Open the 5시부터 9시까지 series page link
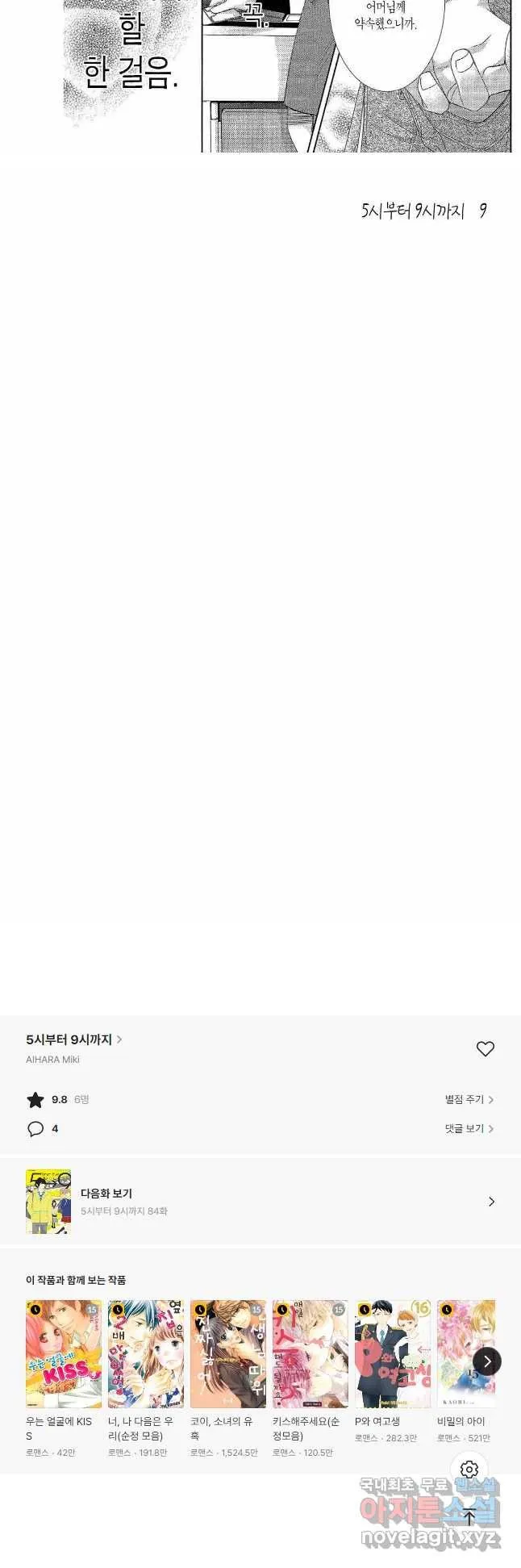521x1568 pixels. tap(73, 1039)
